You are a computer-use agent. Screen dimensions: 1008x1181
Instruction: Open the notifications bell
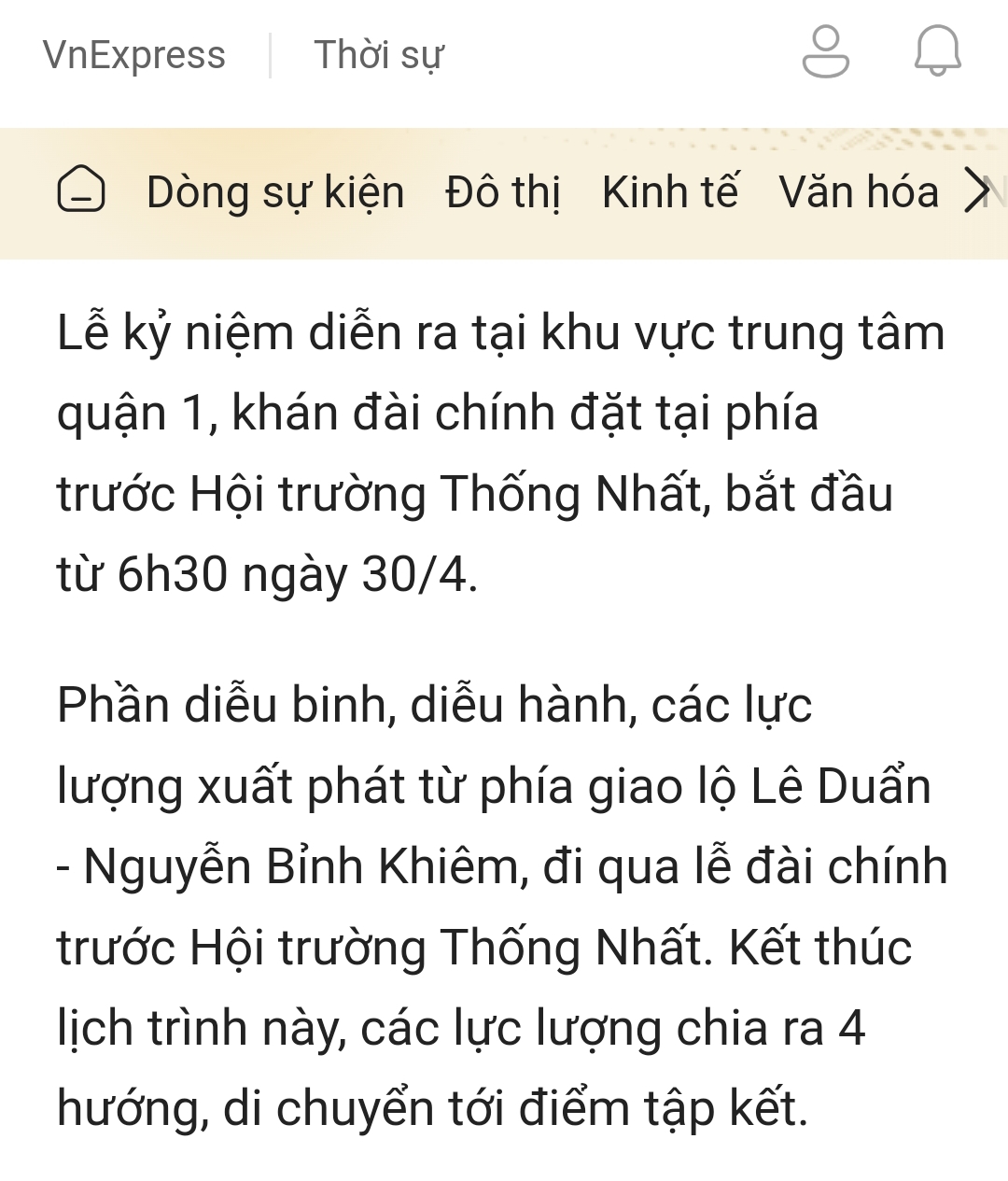pyautogui.click(x=937, y=52)
